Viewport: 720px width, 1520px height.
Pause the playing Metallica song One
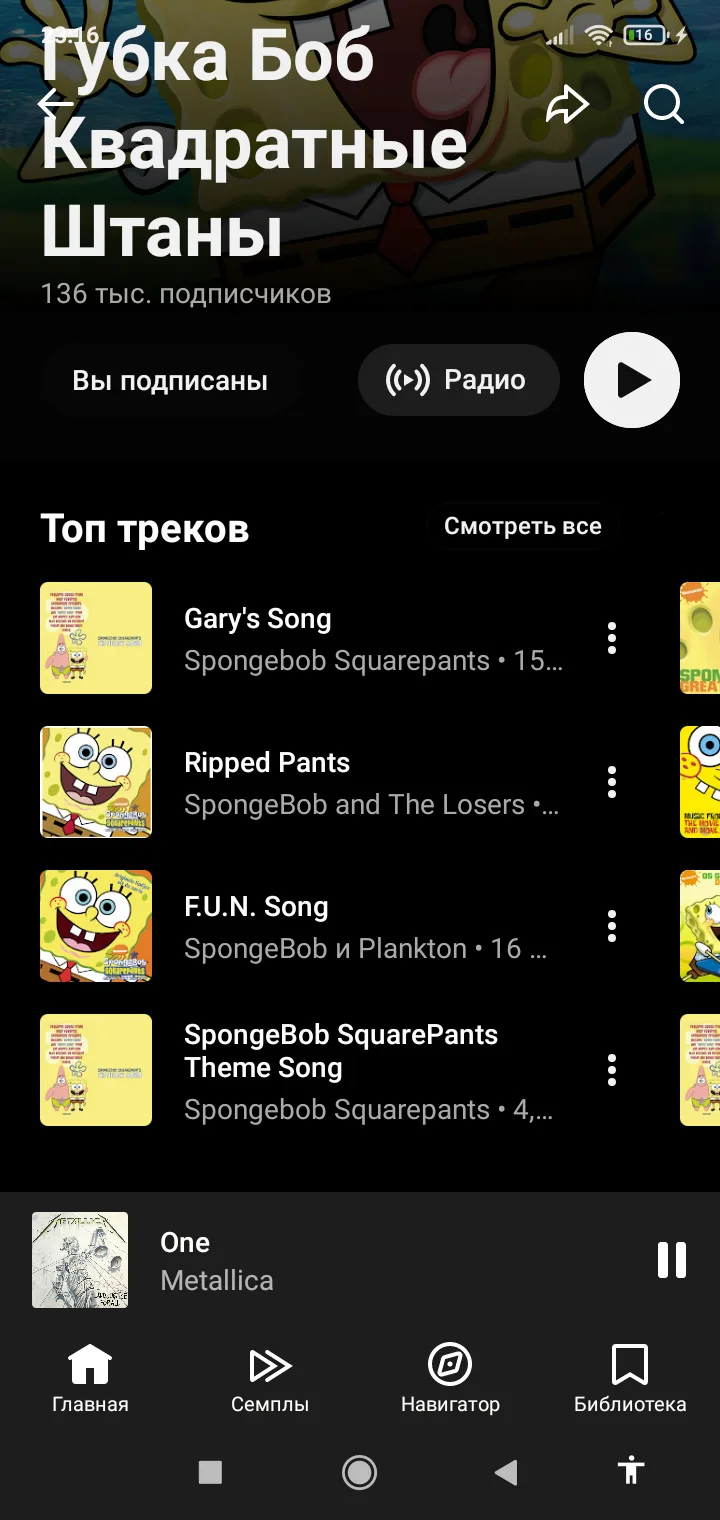[x=672, y=1260]
